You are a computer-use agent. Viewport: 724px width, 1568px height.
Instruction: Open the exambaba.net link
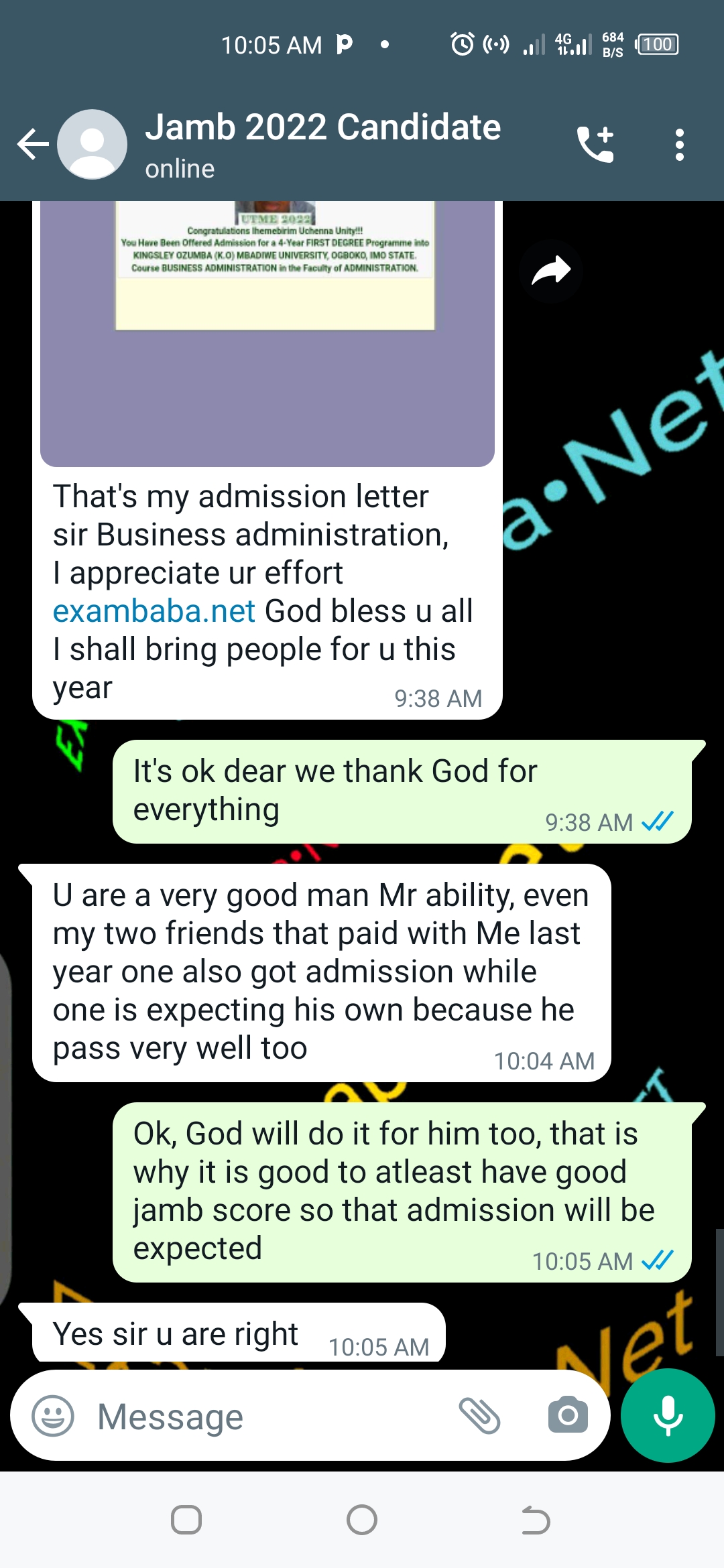click(154, 611)
